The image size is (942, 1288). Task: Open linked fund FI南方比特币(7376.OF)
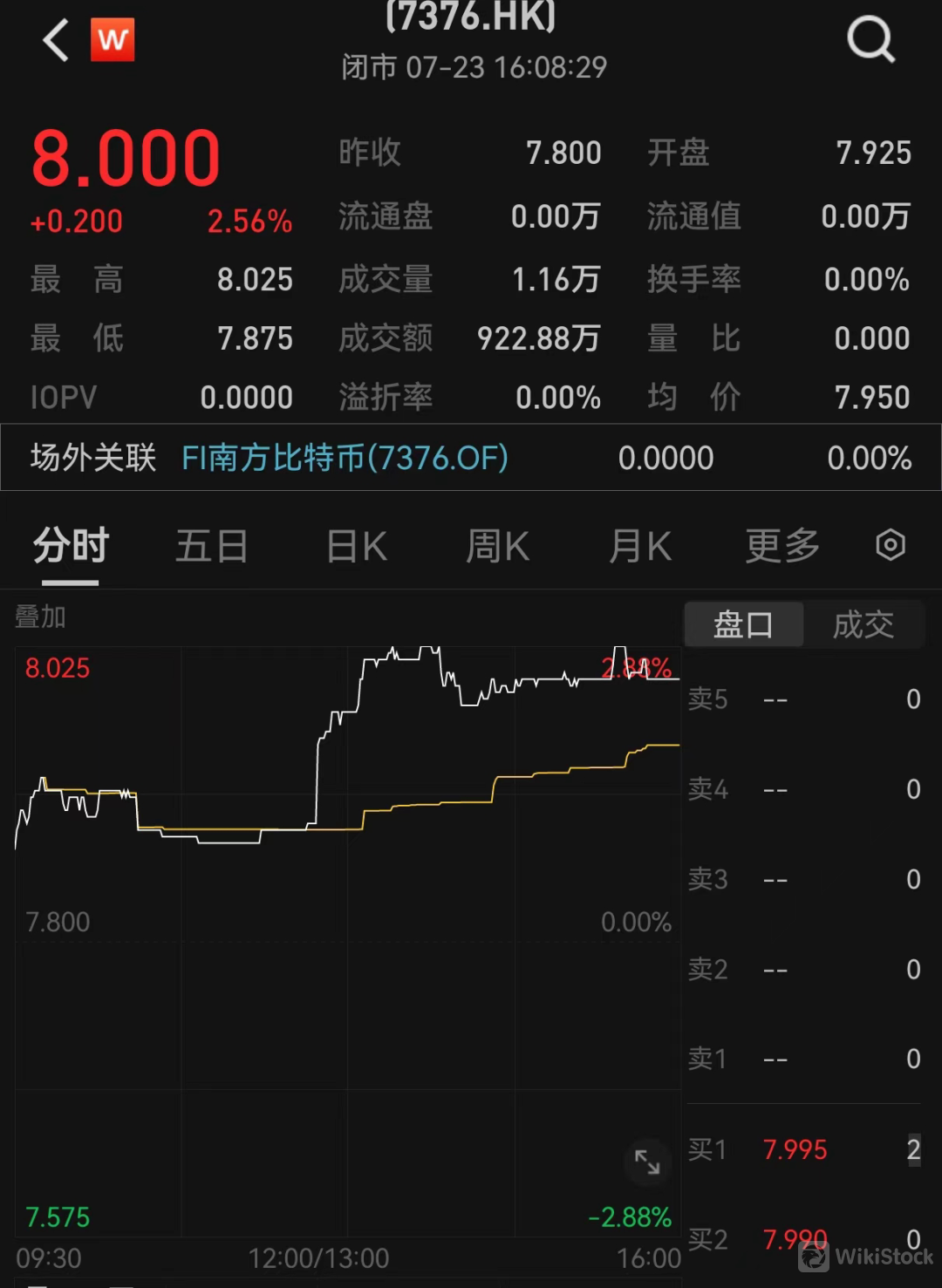point(345,458)
